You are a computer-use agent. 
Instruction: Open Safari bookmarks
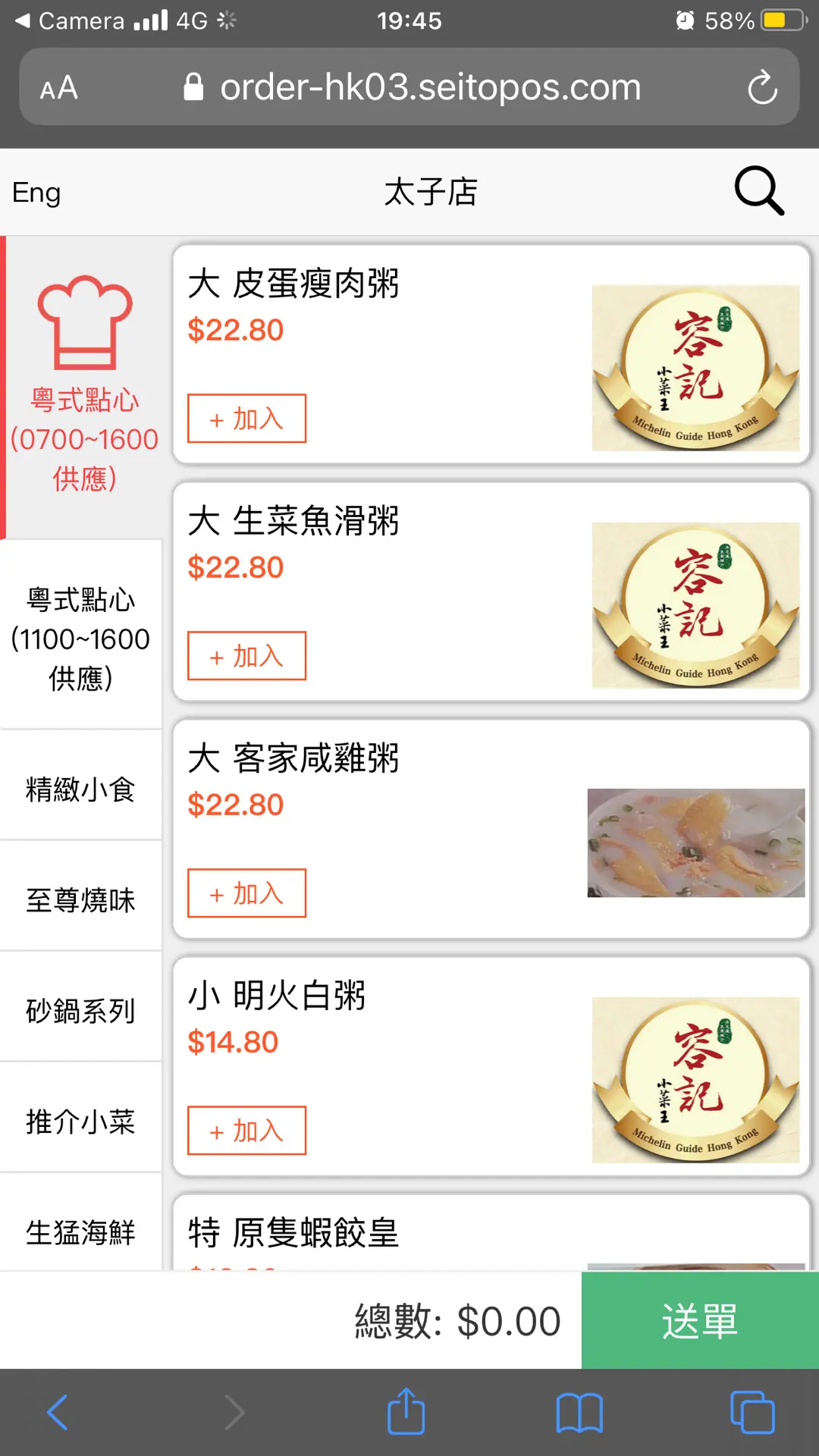(579, 1412)
